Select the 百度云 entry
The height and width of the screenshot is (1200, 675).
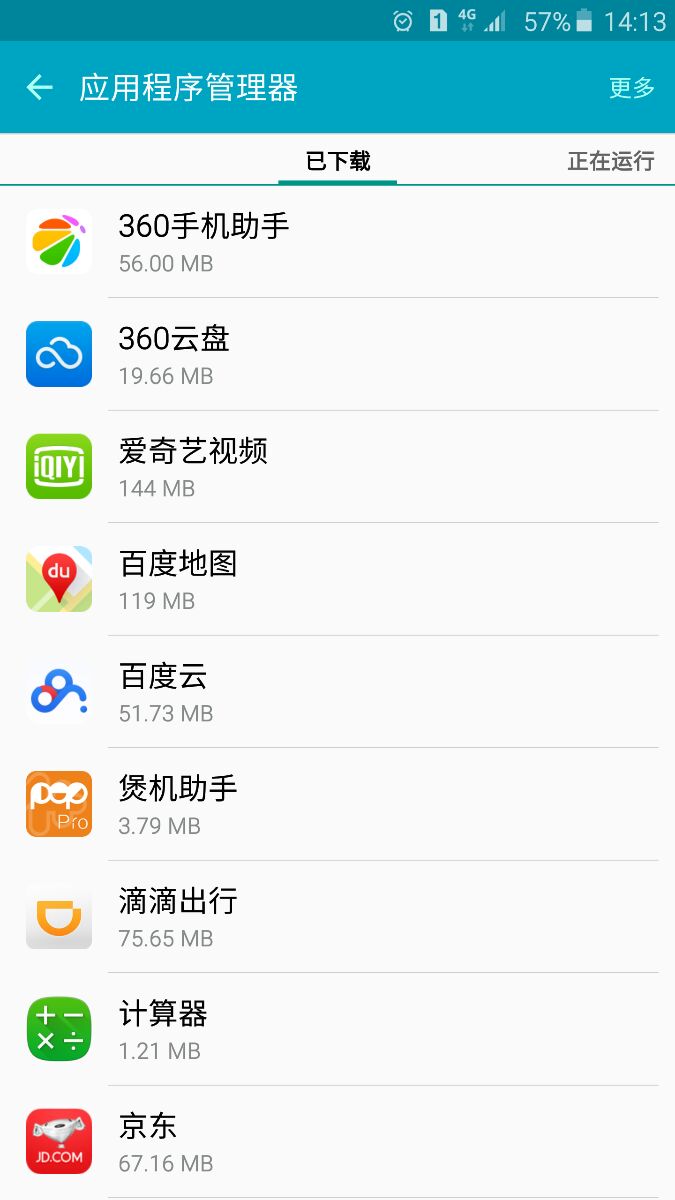point(337,691)
